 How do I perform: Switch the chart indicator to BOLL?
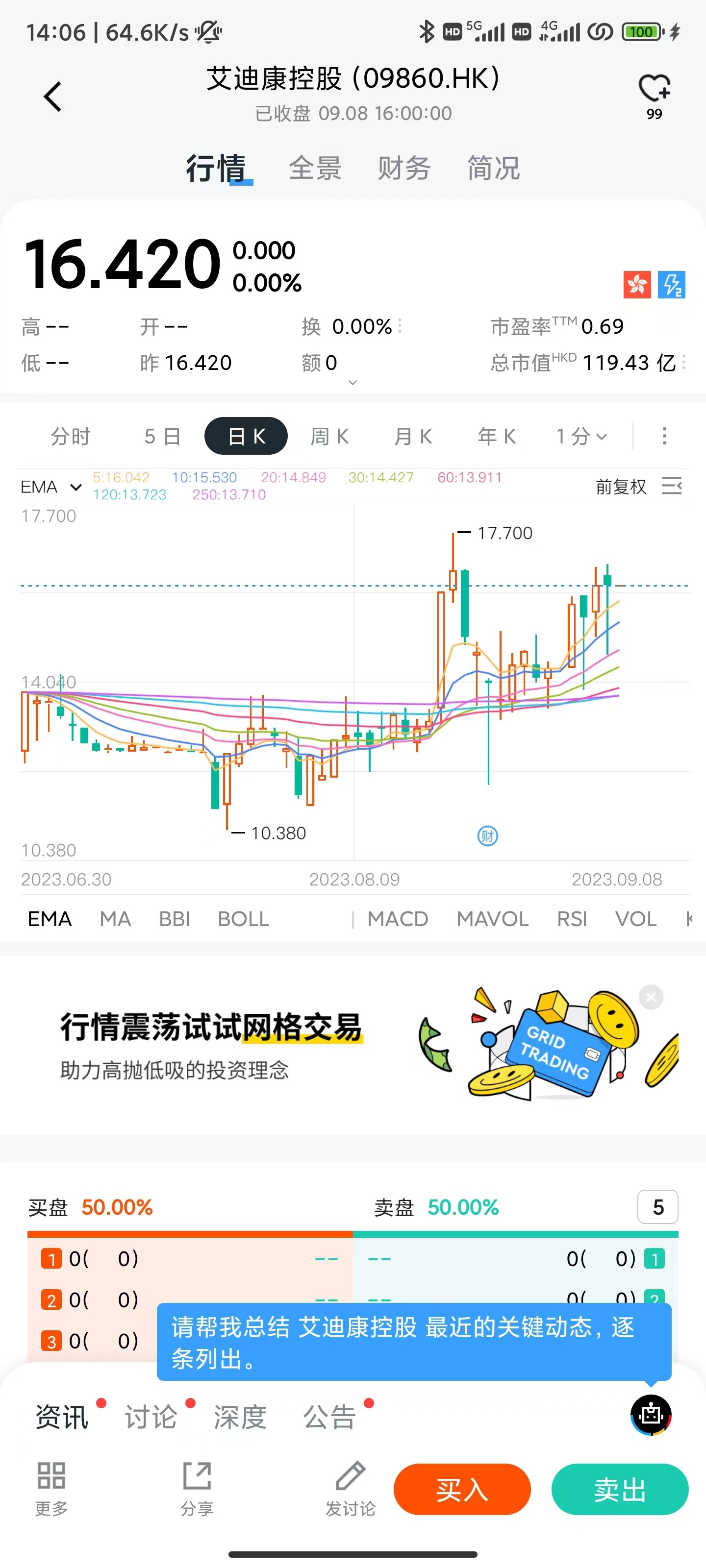click(x=243, y=919)
